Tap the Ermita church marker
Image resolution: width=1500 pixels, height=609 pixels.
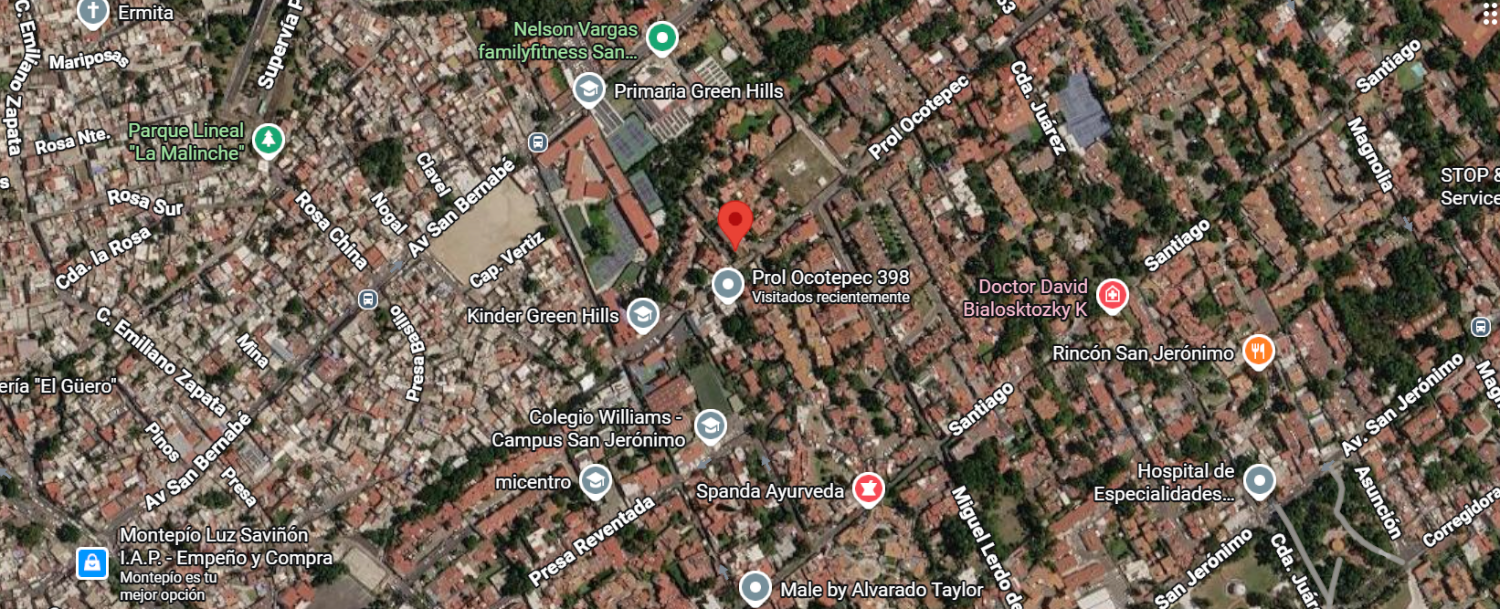click(93, 12)
